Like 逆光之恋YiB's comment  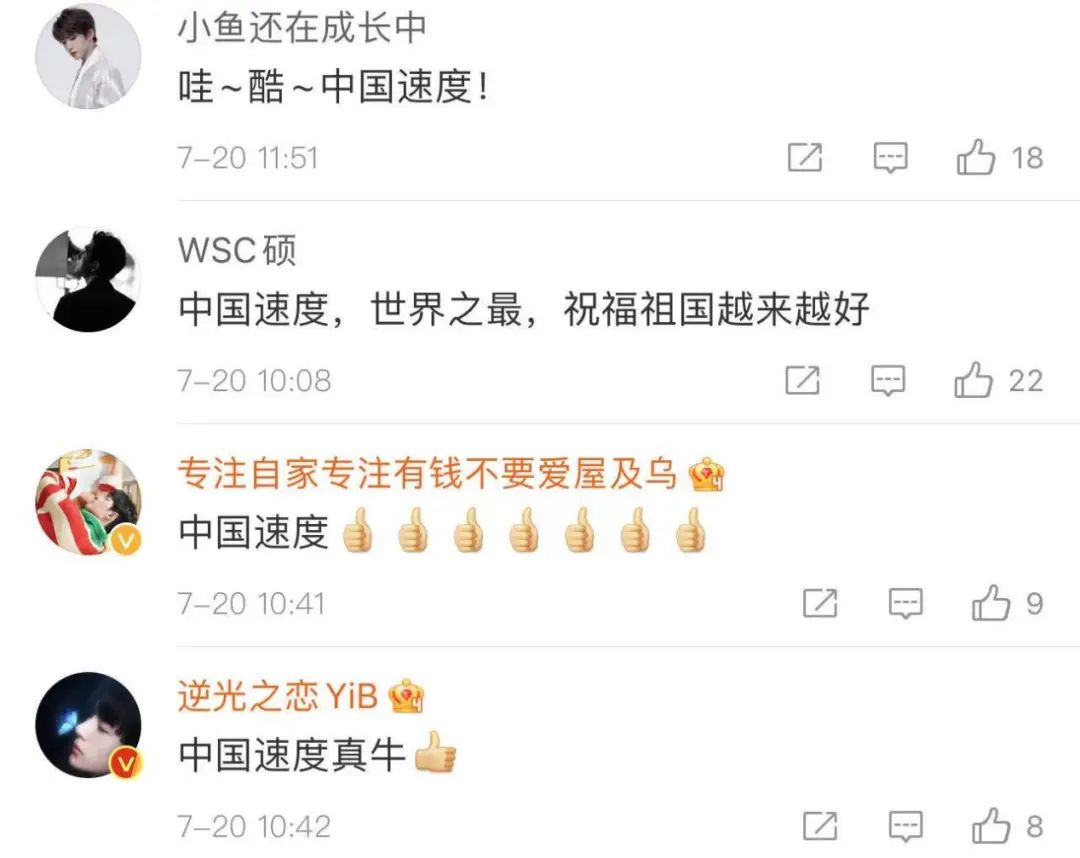(991, 827)
